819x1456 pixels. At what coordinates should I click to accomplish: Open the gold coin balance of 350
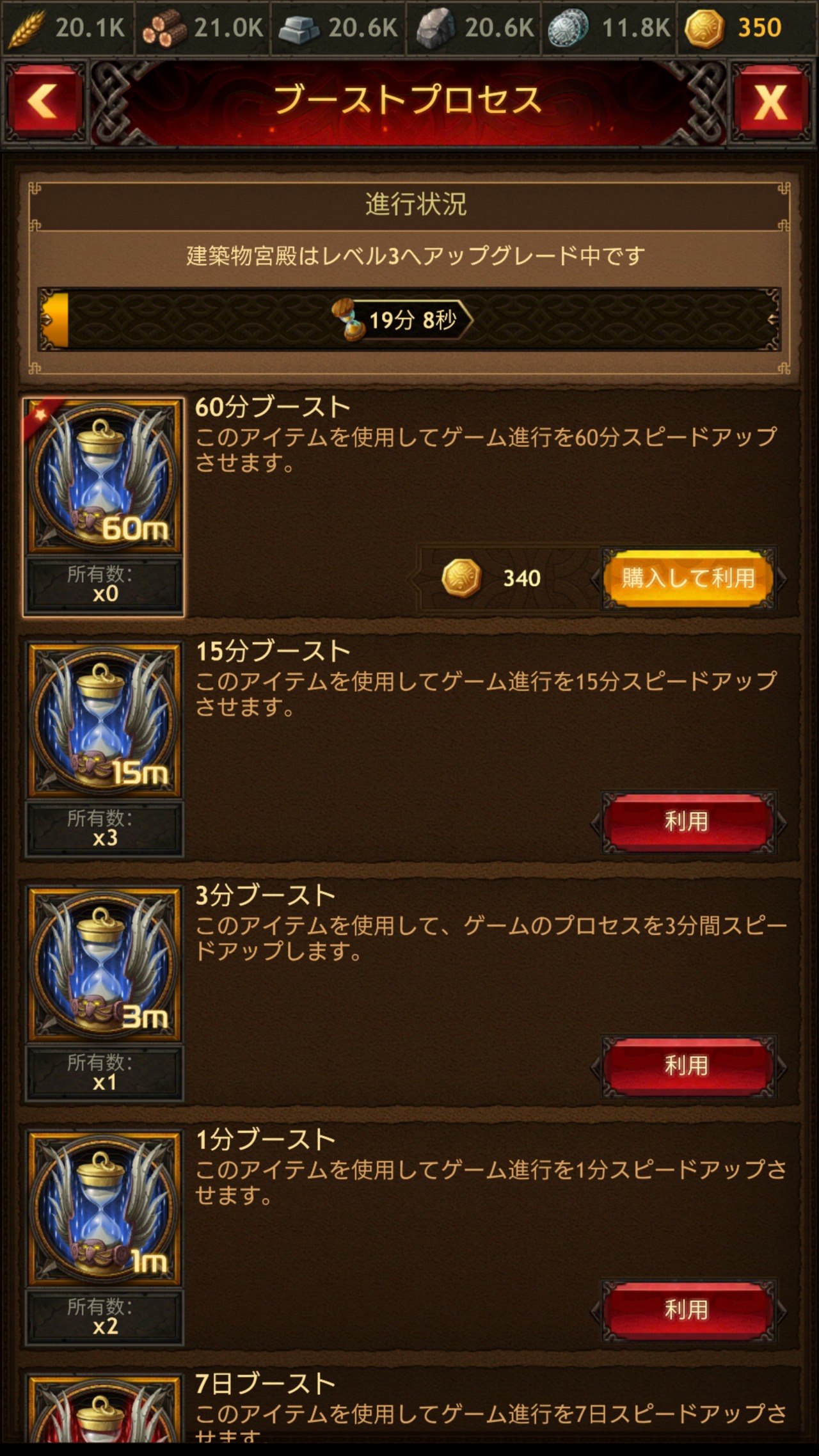point(735,28)
